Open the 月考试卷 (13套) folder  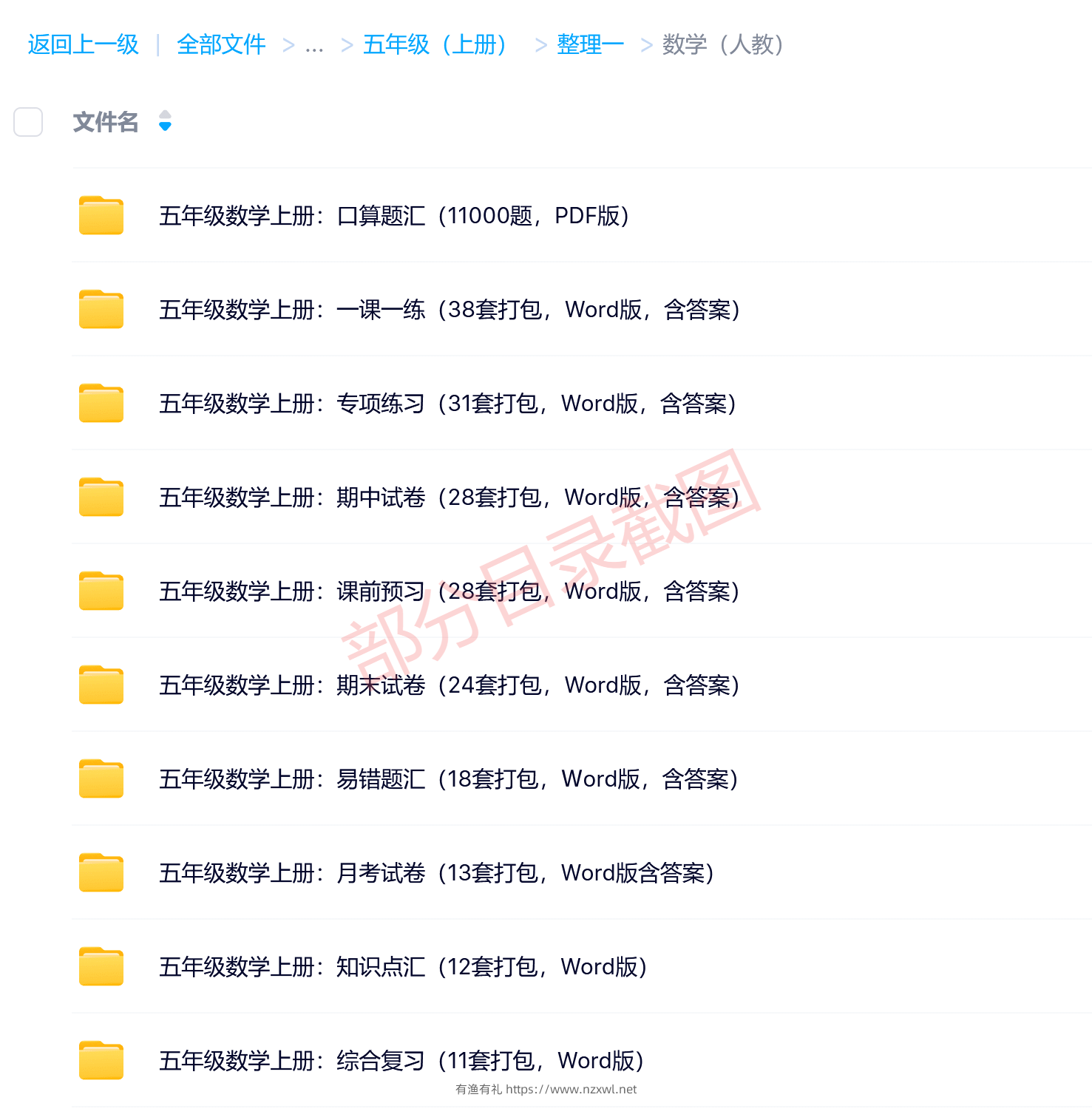436,873
